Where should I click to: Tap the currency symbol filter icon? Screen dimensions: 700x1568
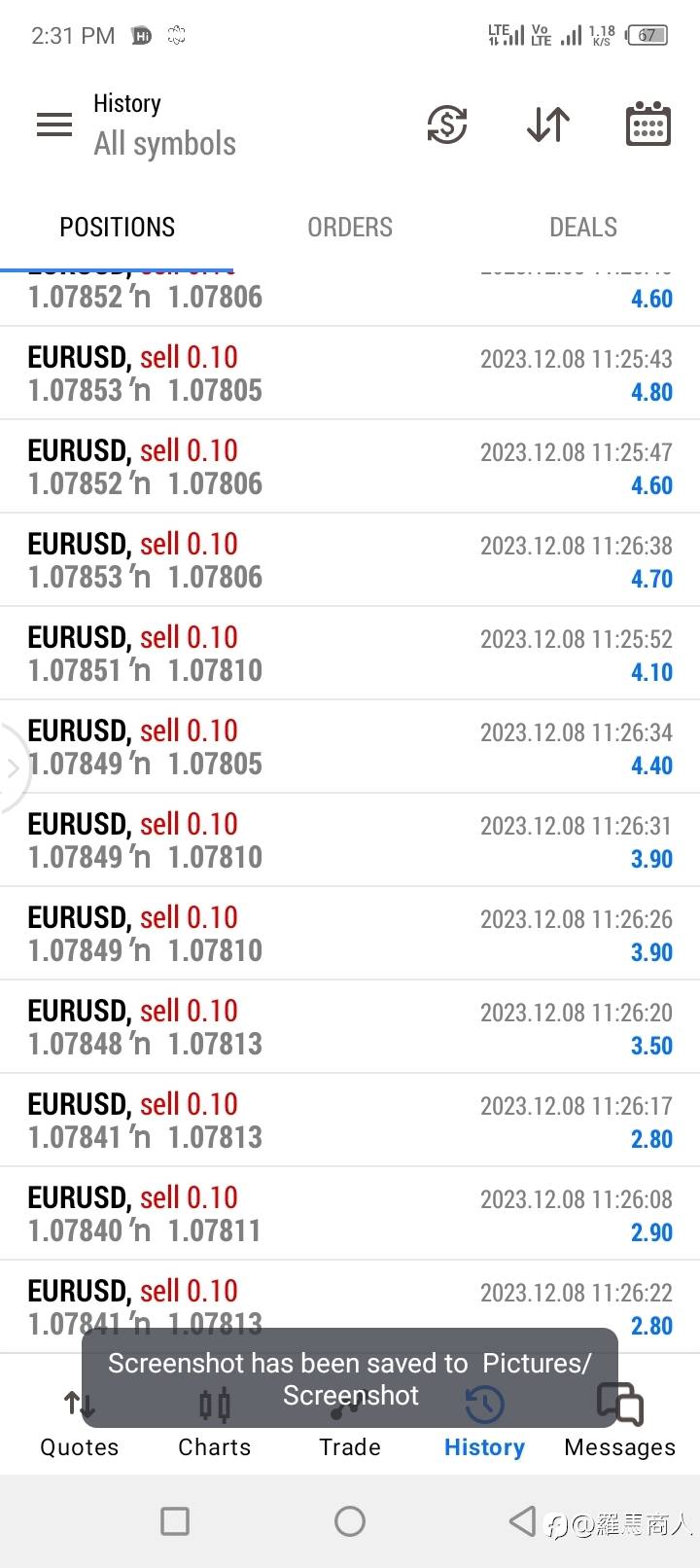pyautogui.click(x=447, y=125)
